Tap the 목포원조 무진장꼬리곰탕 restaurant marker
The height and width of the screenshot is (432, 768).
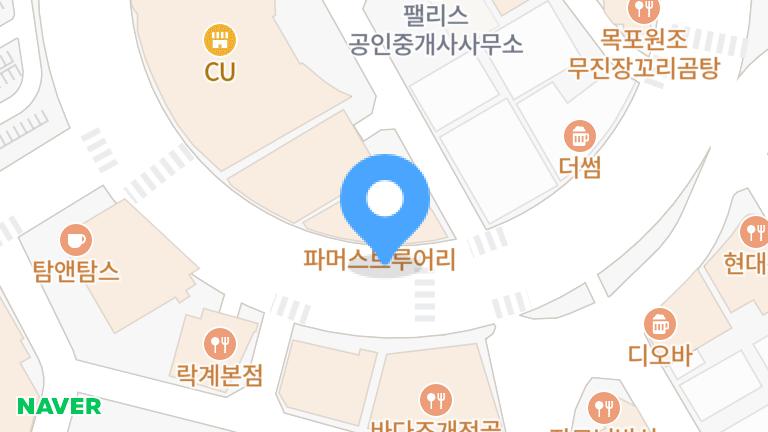pos(643,12)
